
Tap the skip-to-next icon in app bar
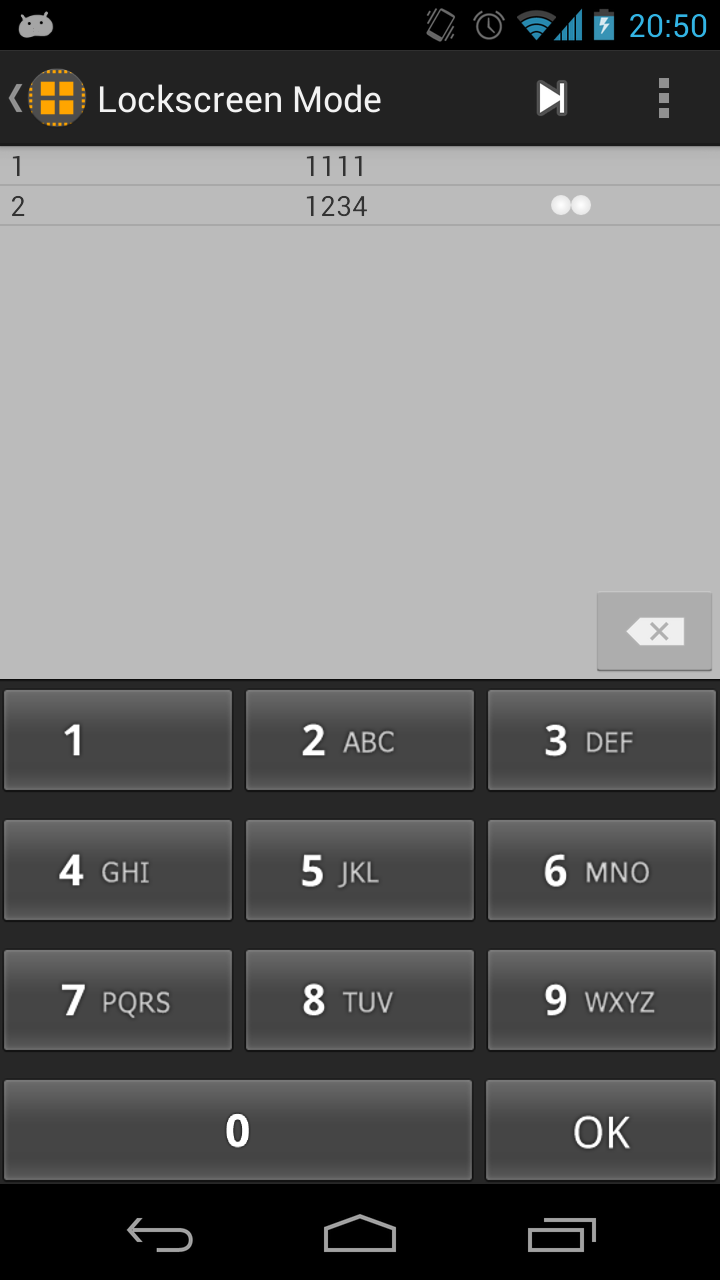click(552, 98)
